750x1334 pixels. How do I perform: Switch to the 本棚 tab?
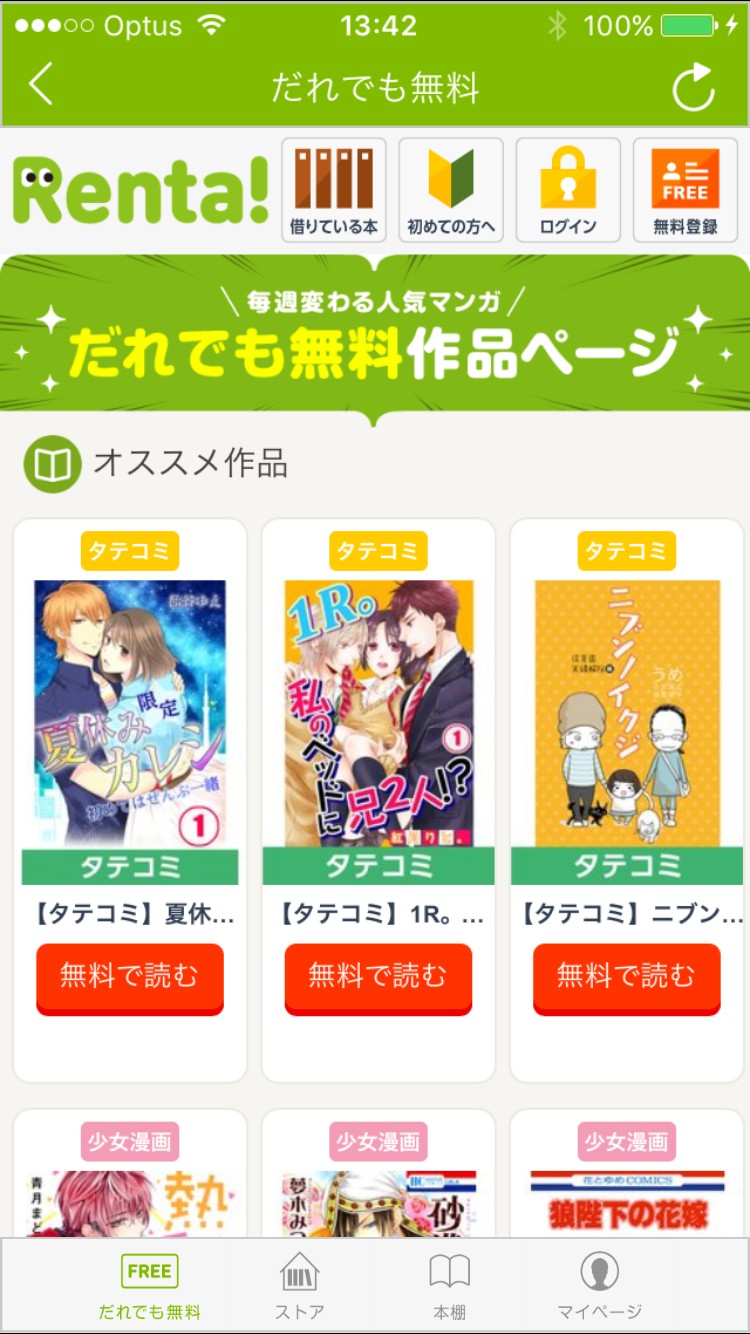(x=449, y=1286)
